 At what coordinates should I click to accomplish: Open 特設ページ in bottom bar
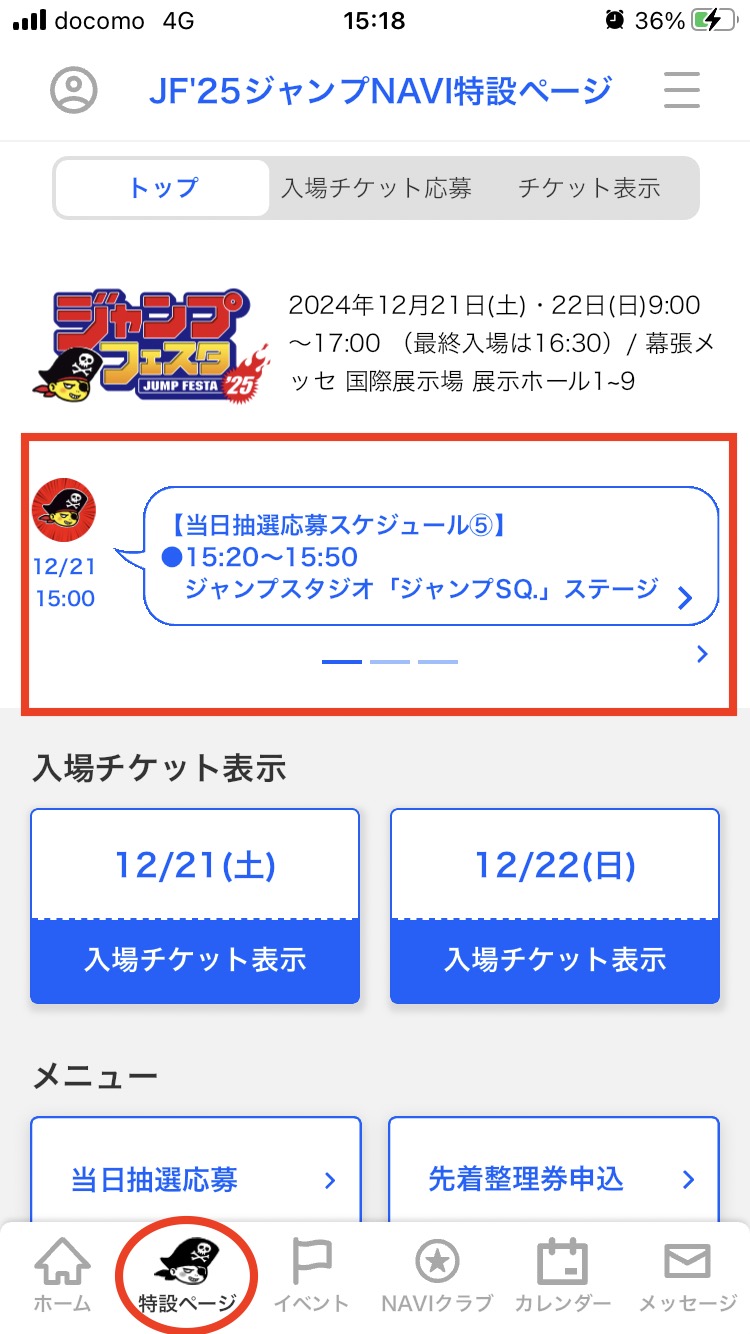tap(187, 1275)
